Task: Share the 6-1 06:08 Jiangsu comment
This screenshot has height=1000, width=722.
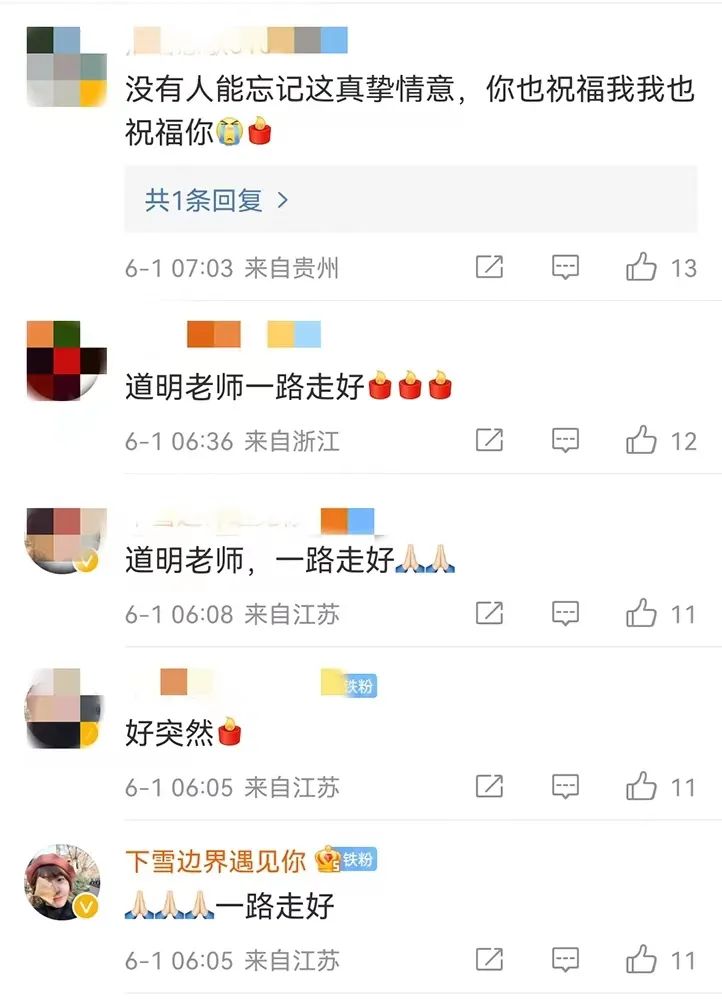Action: click(x=489, y=613)
